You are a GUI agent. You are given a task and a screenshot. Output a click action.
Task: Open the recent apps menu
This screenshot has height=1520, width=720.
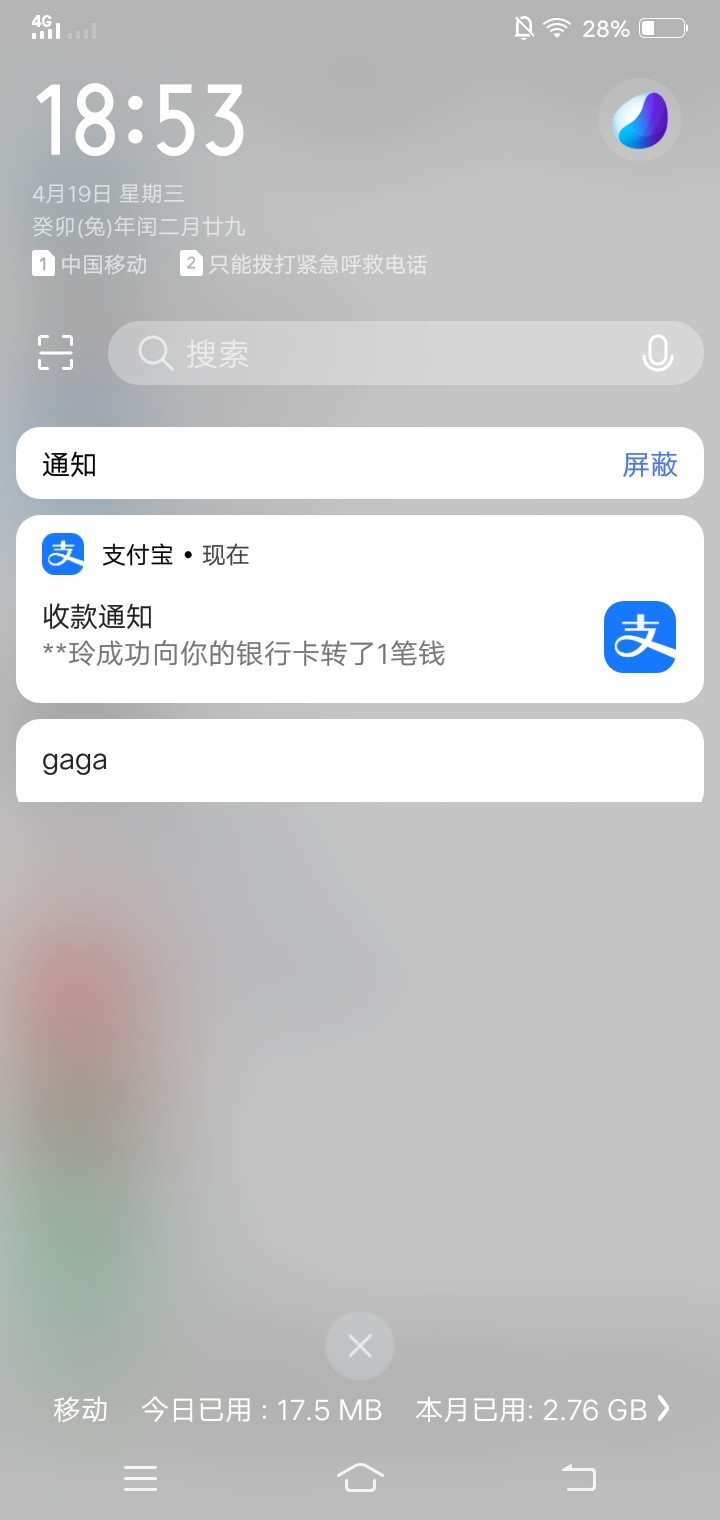(140, 1477)
